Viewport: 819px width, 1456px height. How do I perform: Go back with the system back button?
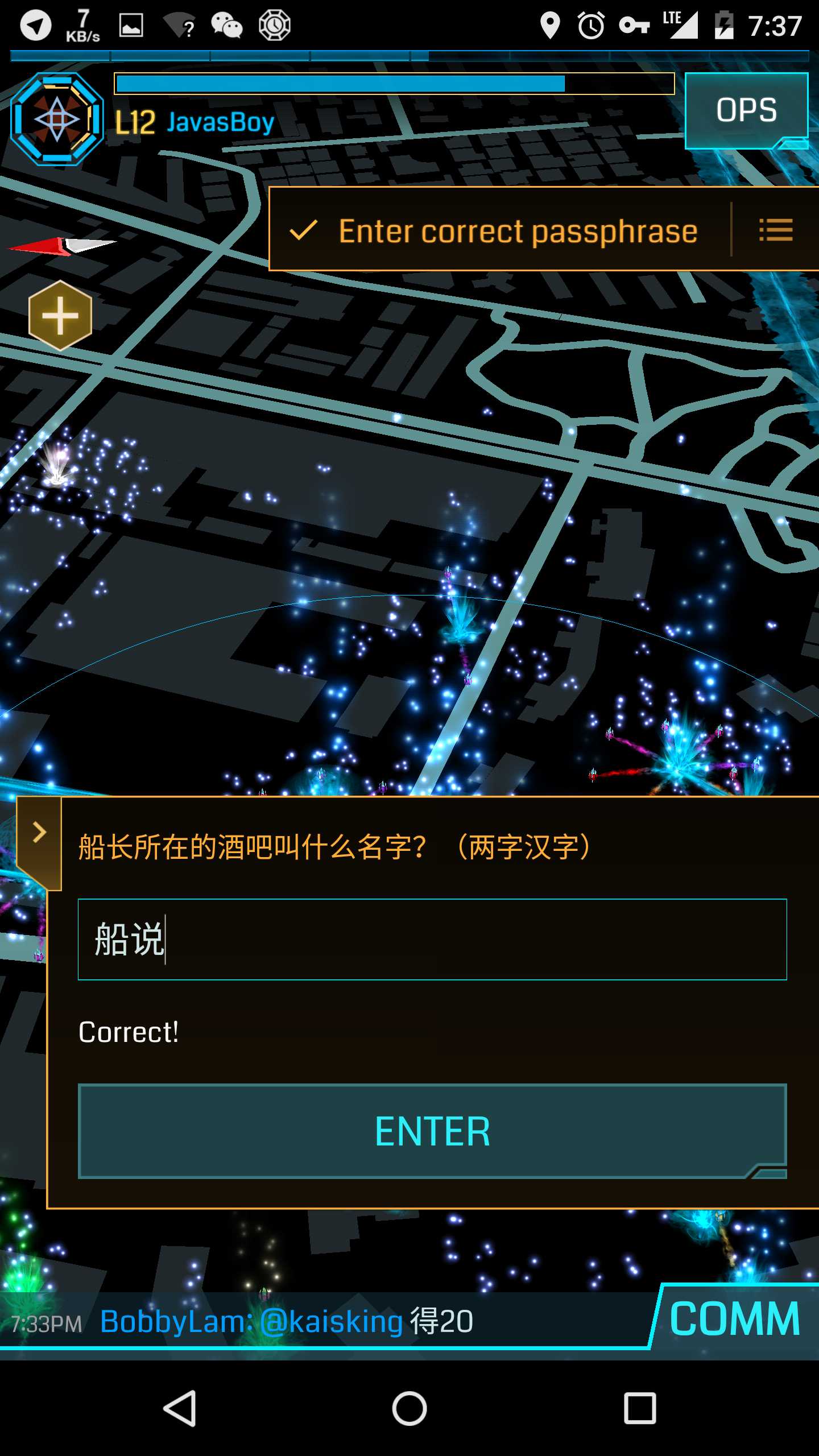(x=180, y=1408)
